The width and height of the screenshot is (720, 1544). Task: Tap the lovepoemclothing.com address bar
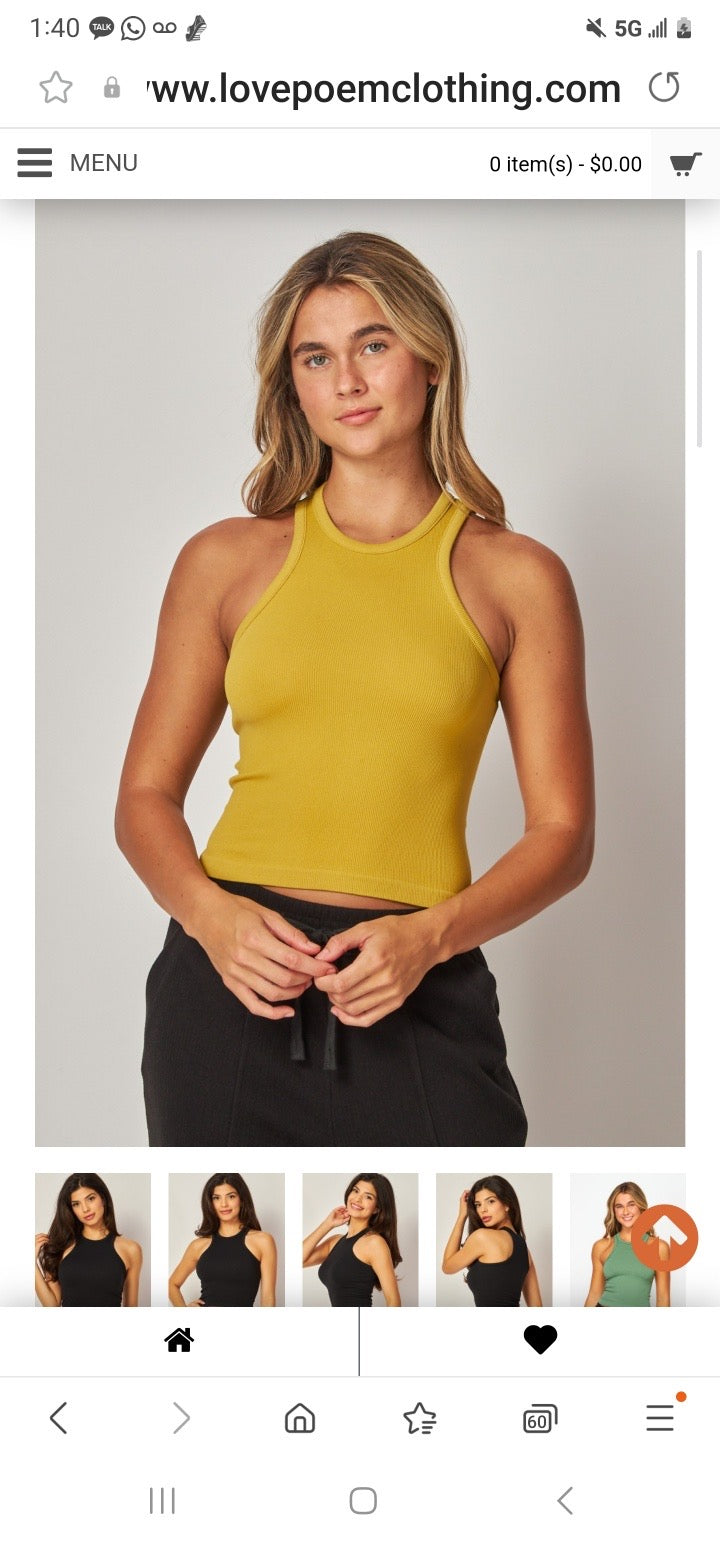pyautogui.click(x=384, y=89)
